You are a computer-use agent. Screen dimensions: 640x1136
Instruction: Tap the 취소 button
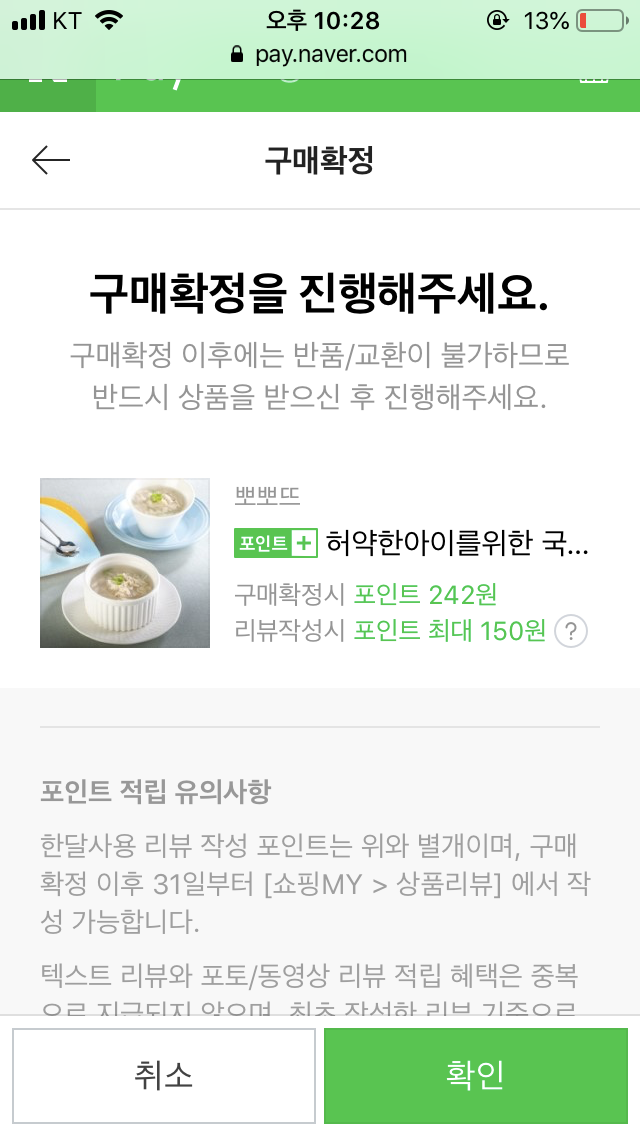(x=163, y=1075)
